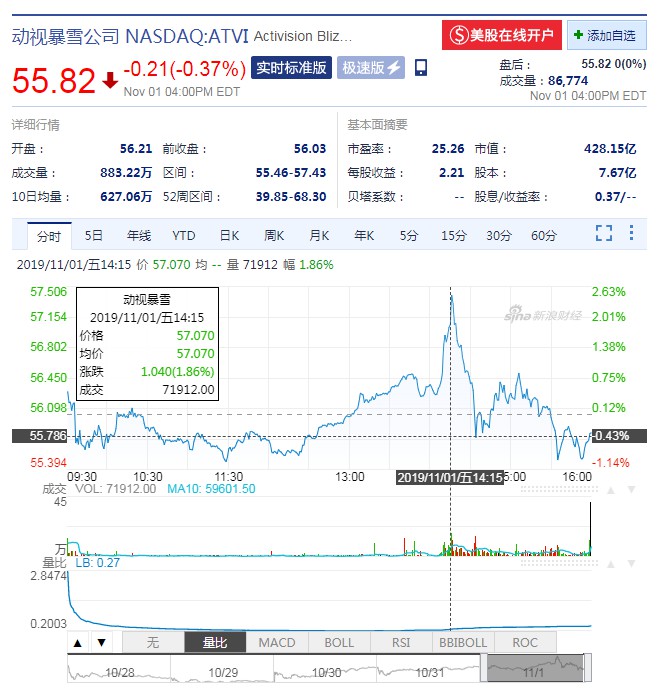Choose 无 to hide indicators
This screenshot has width=661, height=688.
[x=152, y=643]
